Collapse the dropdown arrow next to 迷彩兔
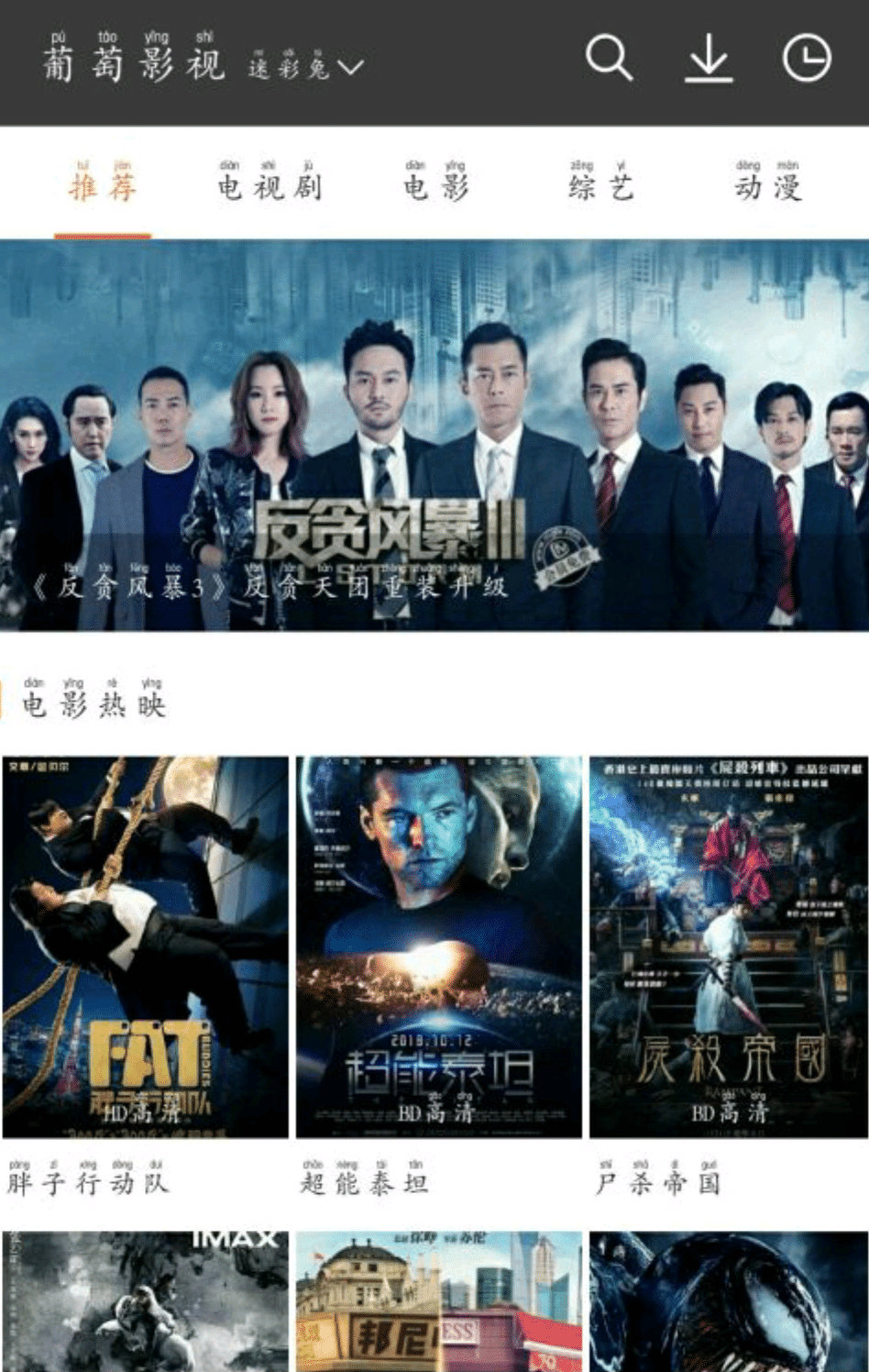Image resolution: width=869 pixels, height=1372 pixels. 350,66
